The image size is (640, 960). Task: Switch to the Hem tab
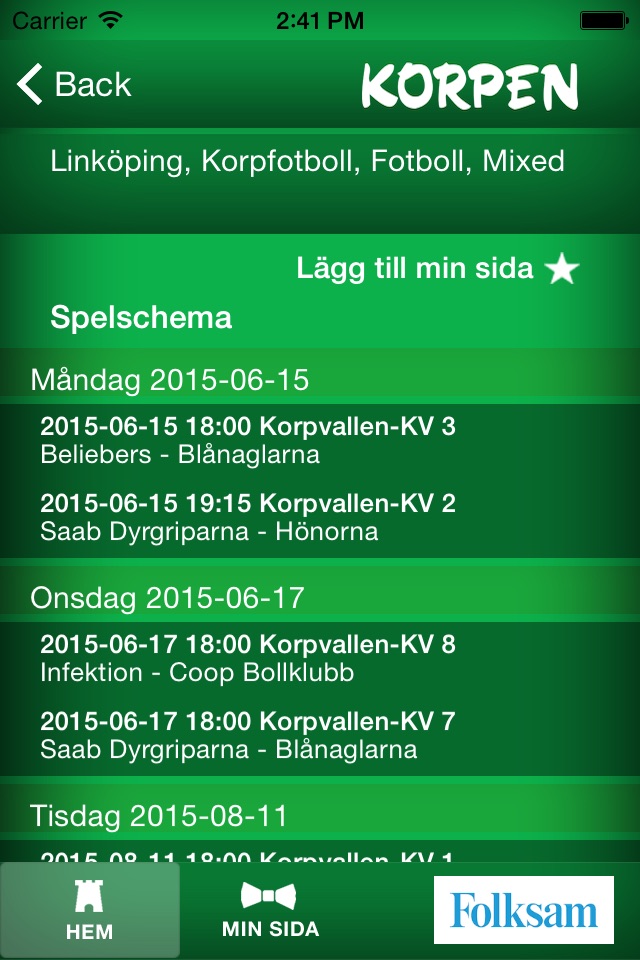pyautogui.click(x=90, y=911)
